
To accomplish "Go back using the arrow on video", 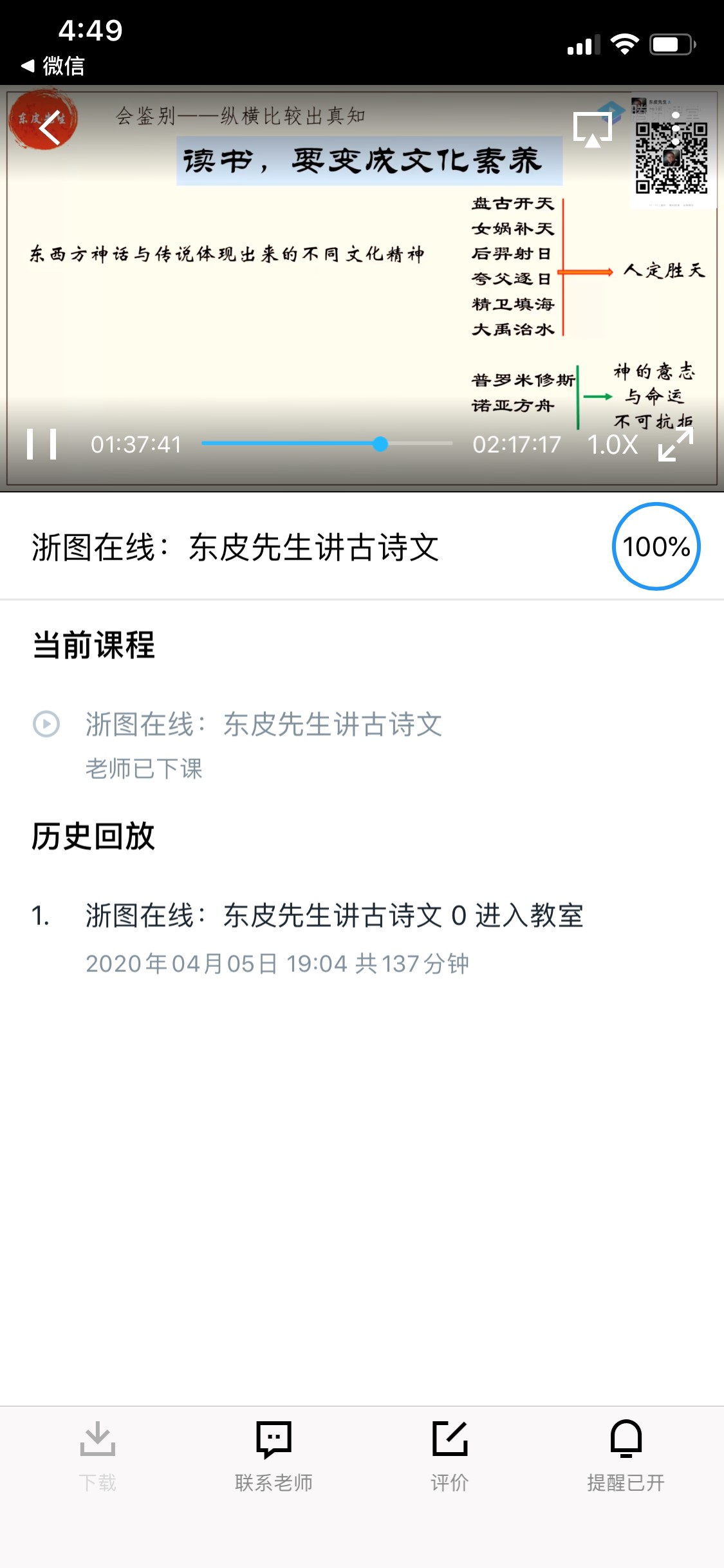I will (x=50, y=127).
